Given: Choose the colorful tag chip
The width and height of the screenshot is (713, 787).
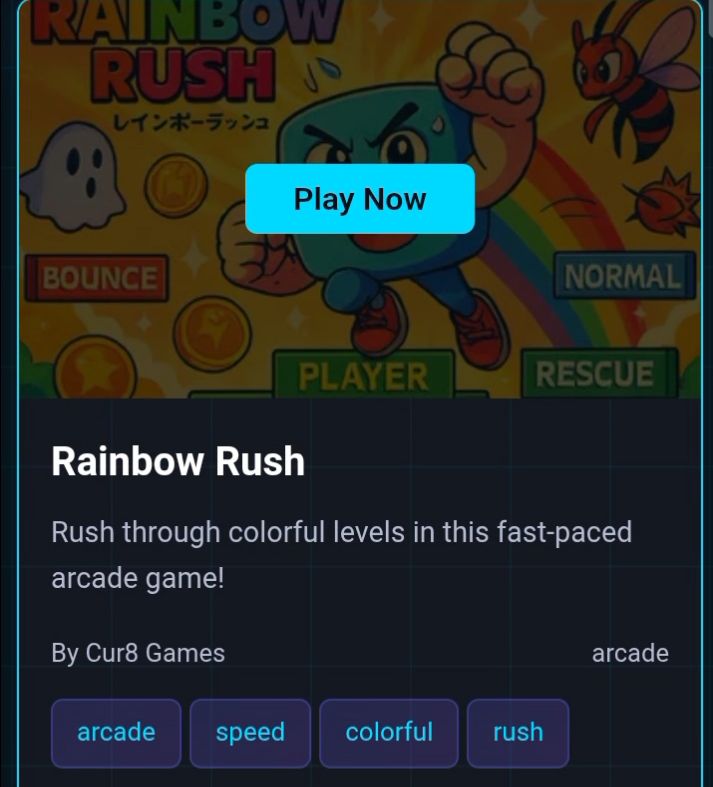Looking at the screenshot, I should click(389, 732).
